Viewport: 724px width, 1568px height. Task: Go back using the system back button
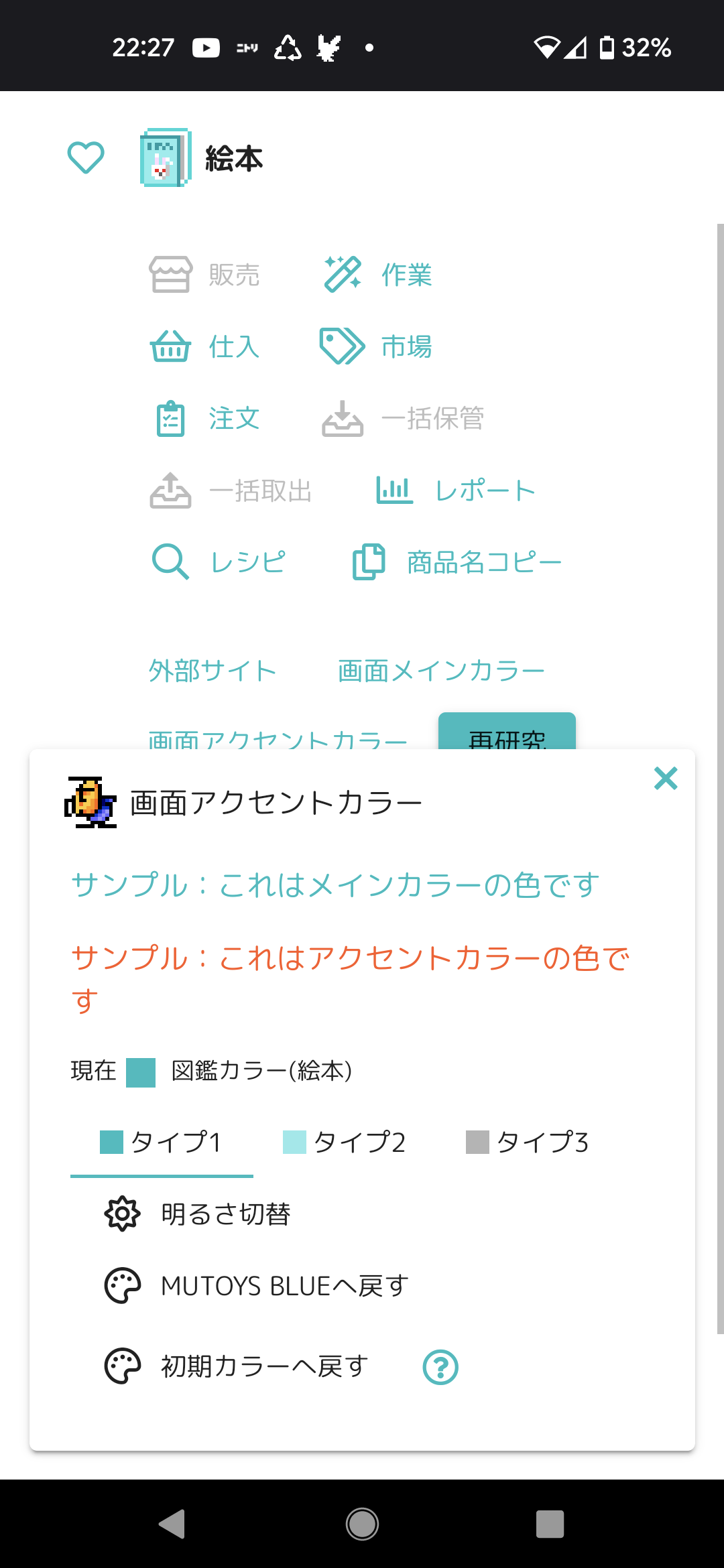pos(172,1524)
